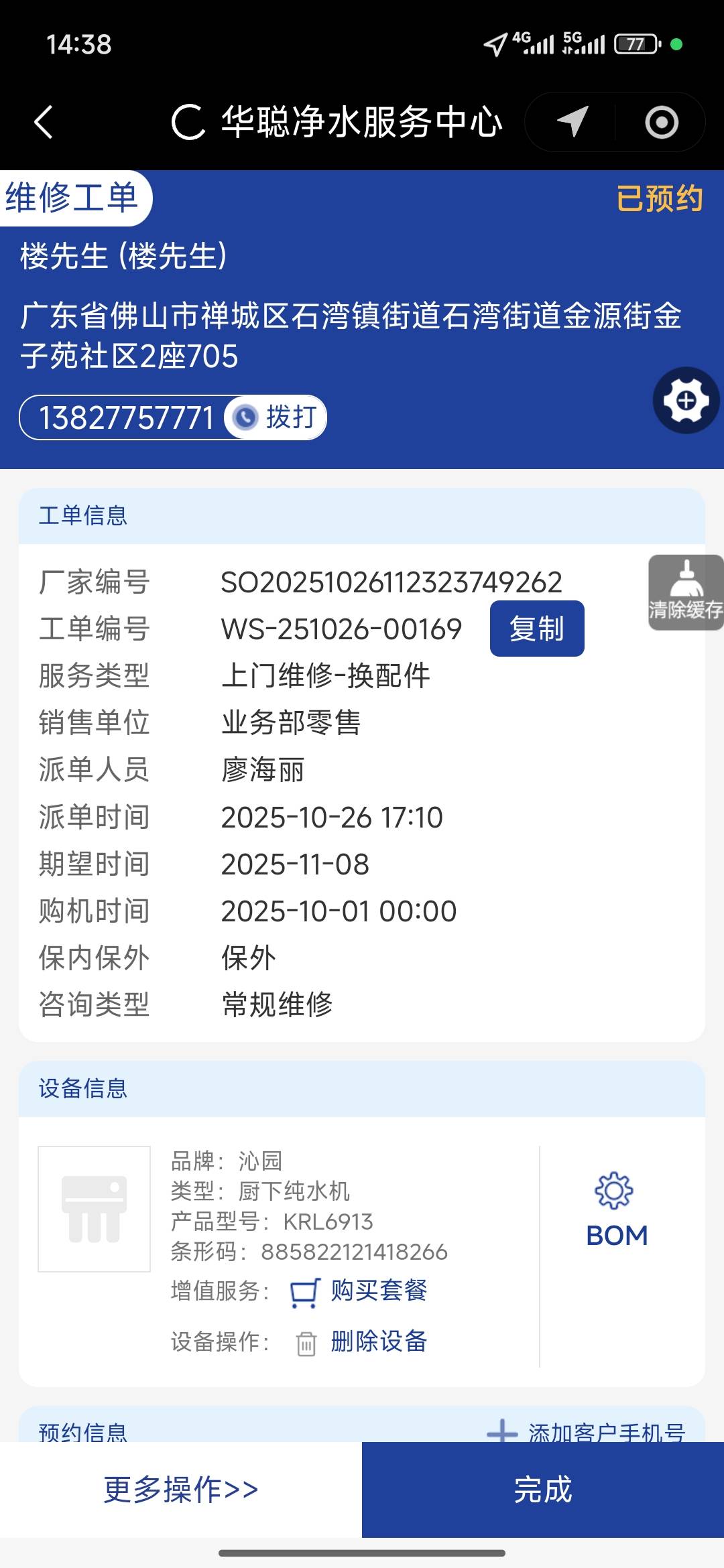Tap 购买套餐 to buy a package
This screenshot has height=1568, width=724.
pyautogui.click(x=378, y=1291)
